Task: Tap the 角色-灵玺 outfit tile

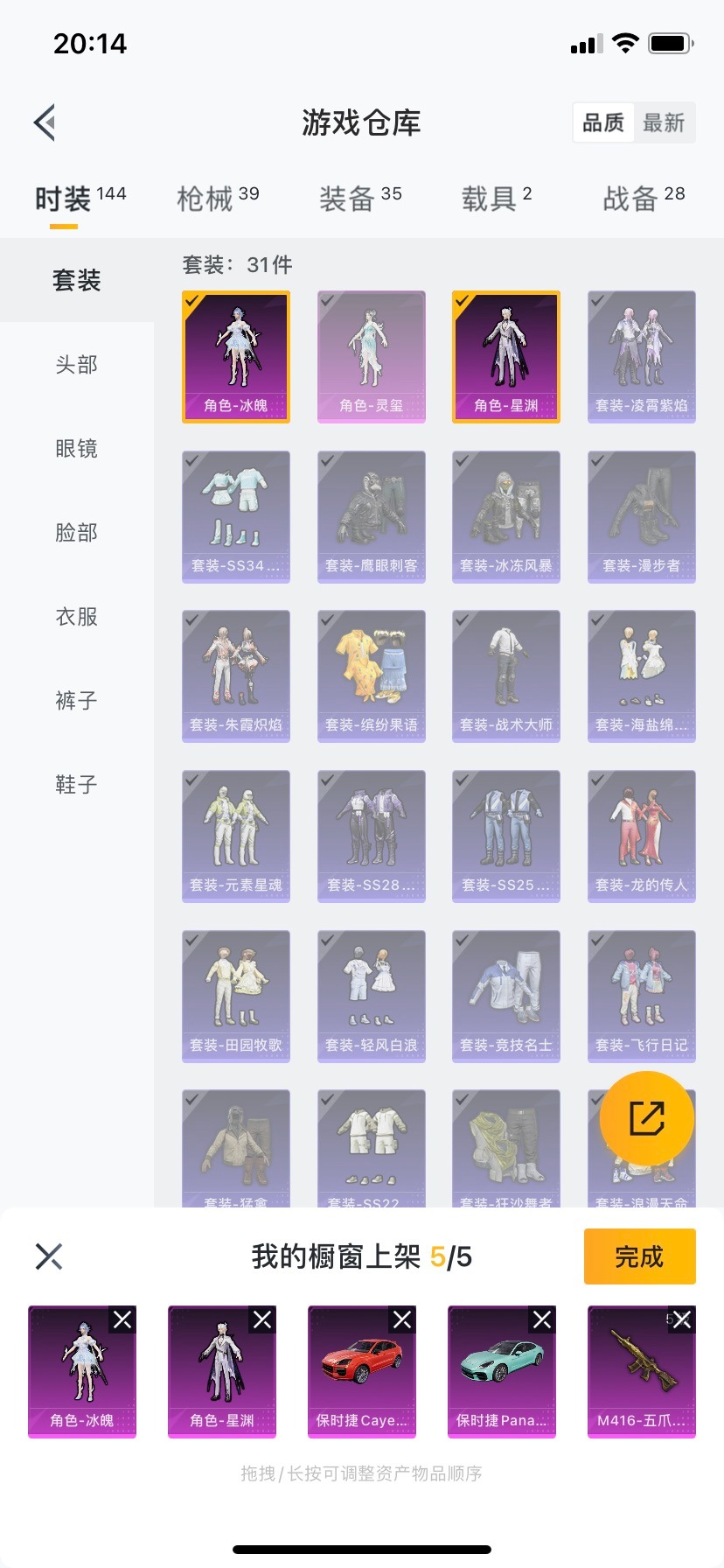Action: coord(371,356)
